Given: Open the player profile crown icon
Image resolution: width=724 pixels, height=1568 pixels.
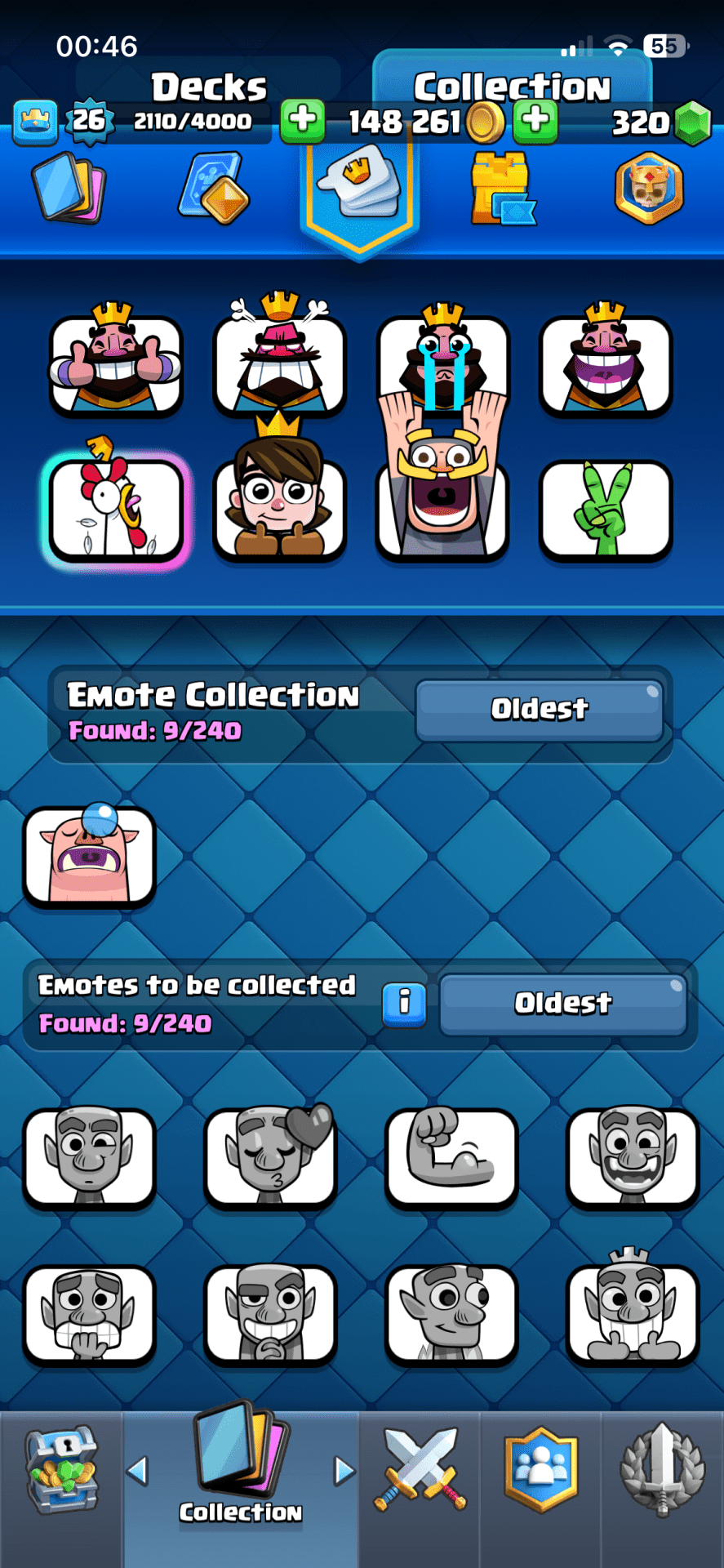Looking at the screenshot, I should click(35, 121).
